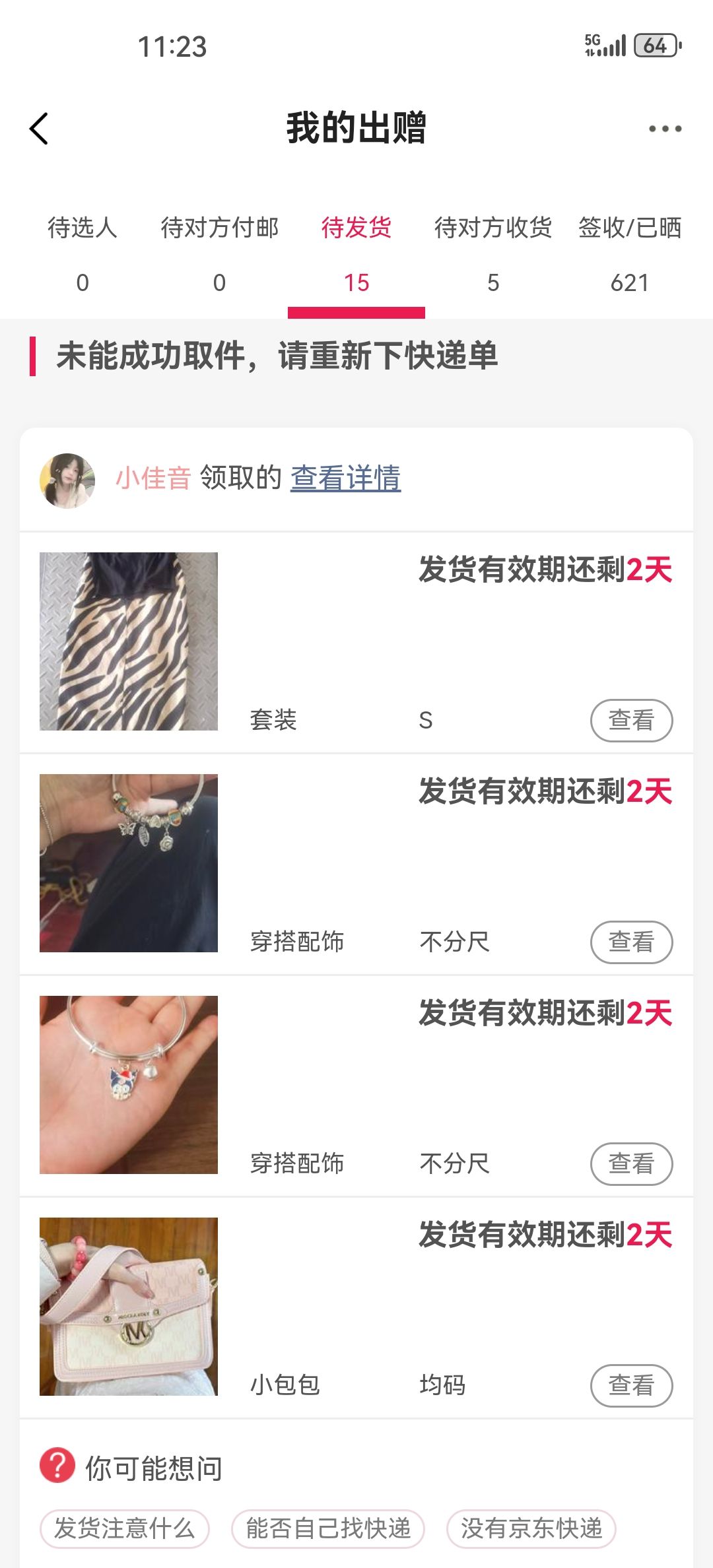
Task: Open the pink 小包包 item photo
Action: click(x=129, y=1307)
